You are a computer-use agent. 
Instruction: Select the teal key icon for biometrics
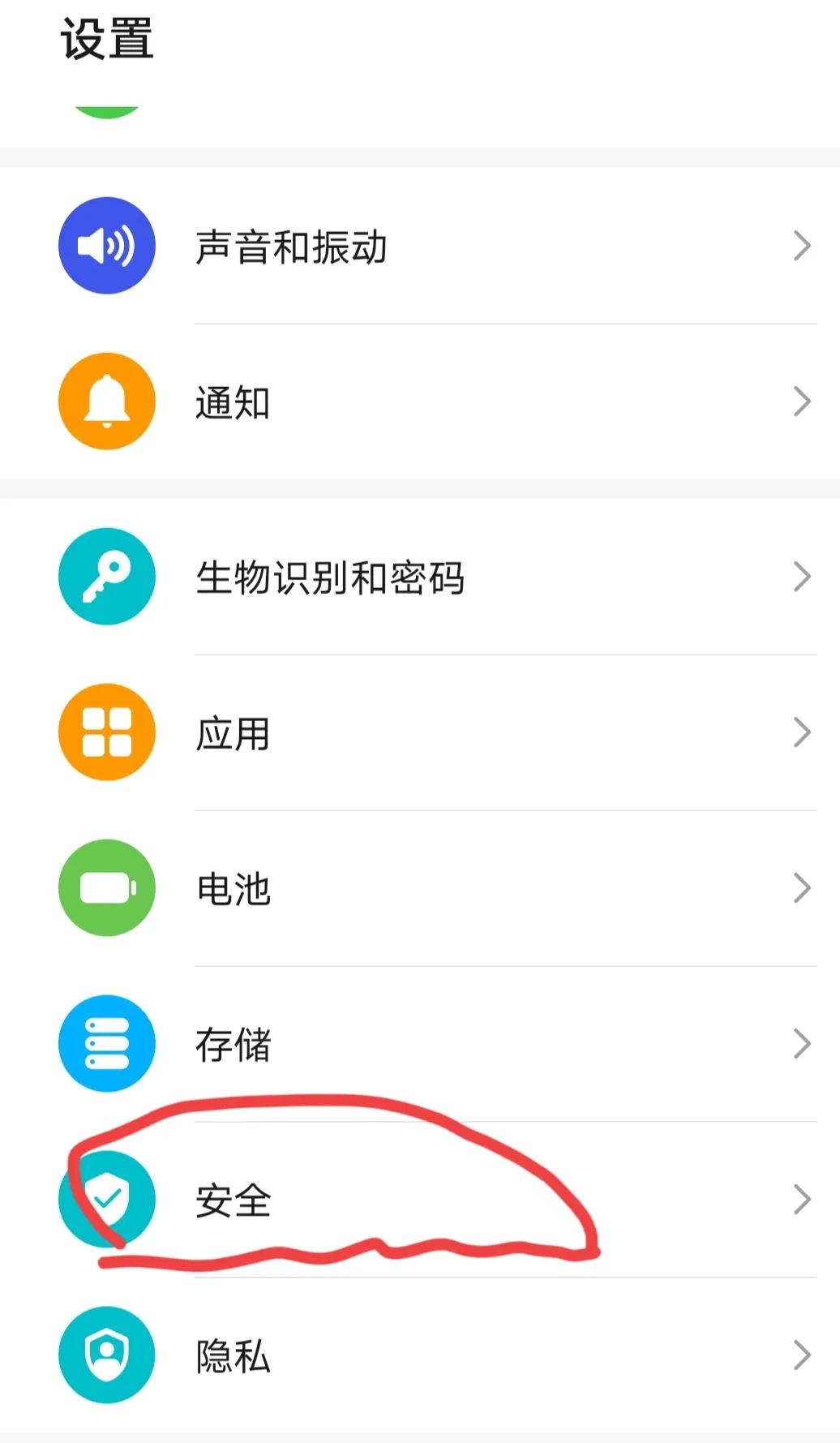pos(106,576)
